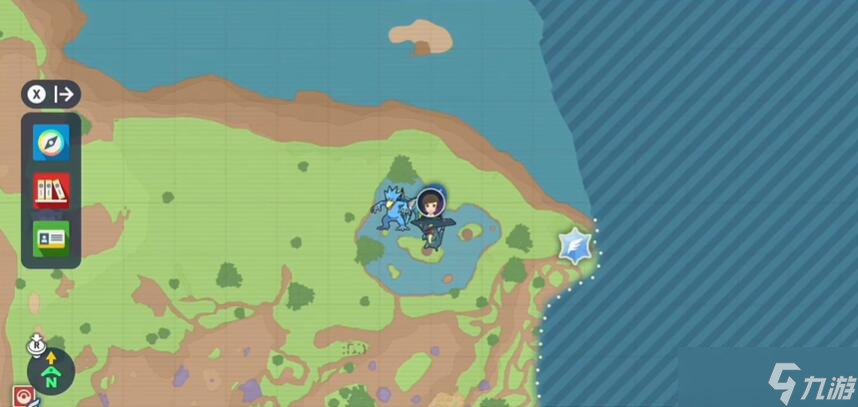This screenshot has height=407, width=858.
Task: Open the Pokédex books icon
Action: pos(51,190)
